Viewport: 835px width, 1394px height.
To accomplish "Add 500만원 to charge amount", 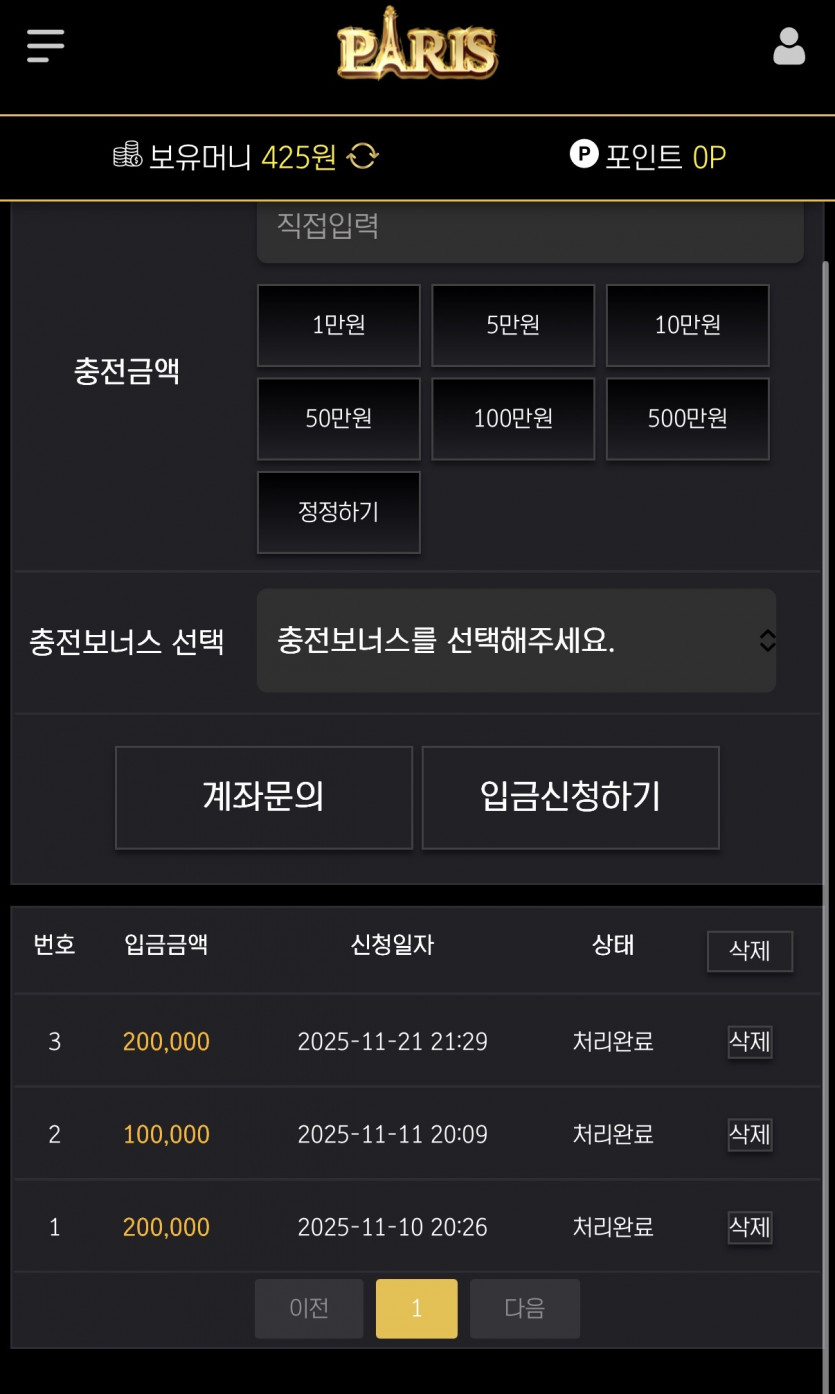I will point(687,418).
